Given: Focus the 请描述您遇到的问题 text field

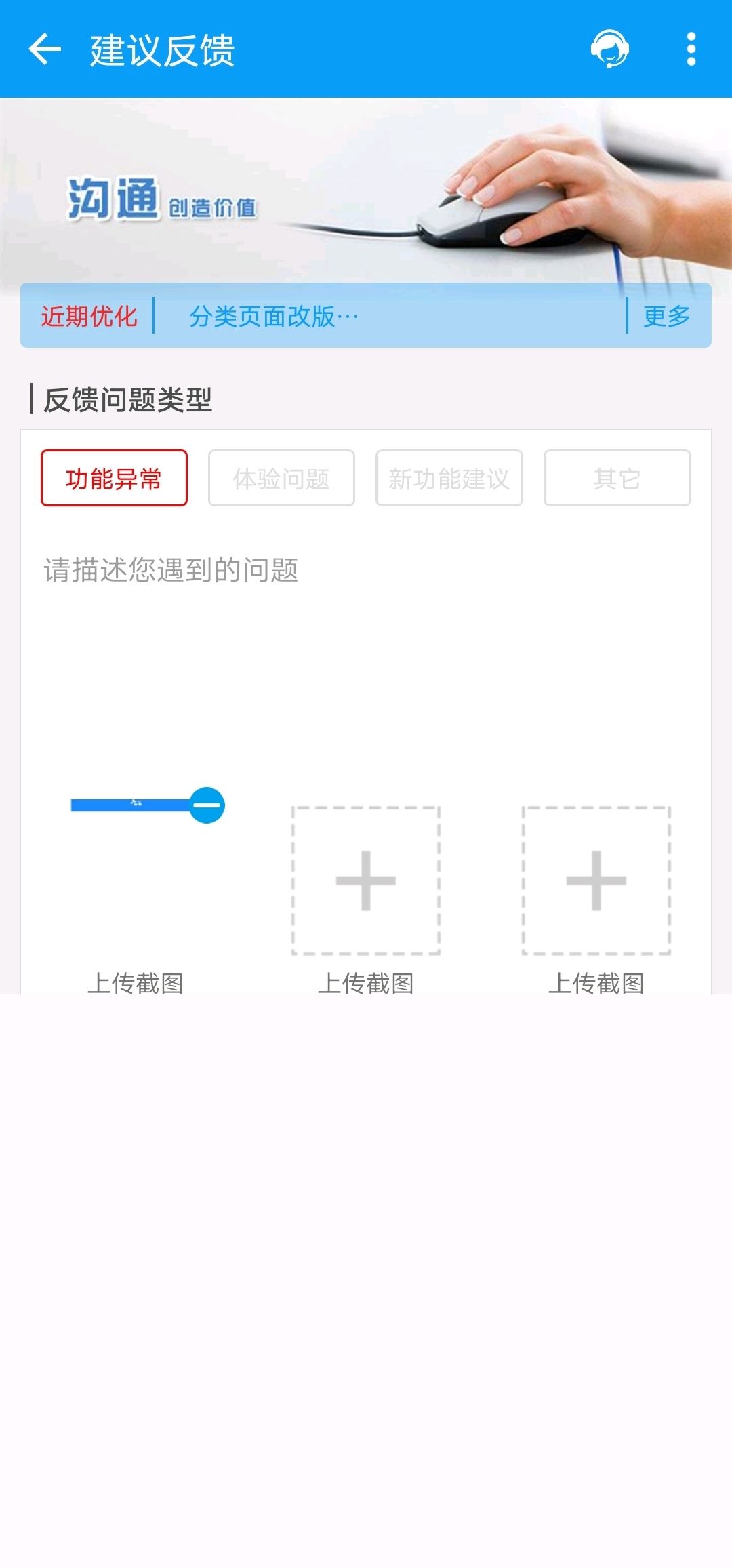Looking at the screenshot, I should coord(366,651).
